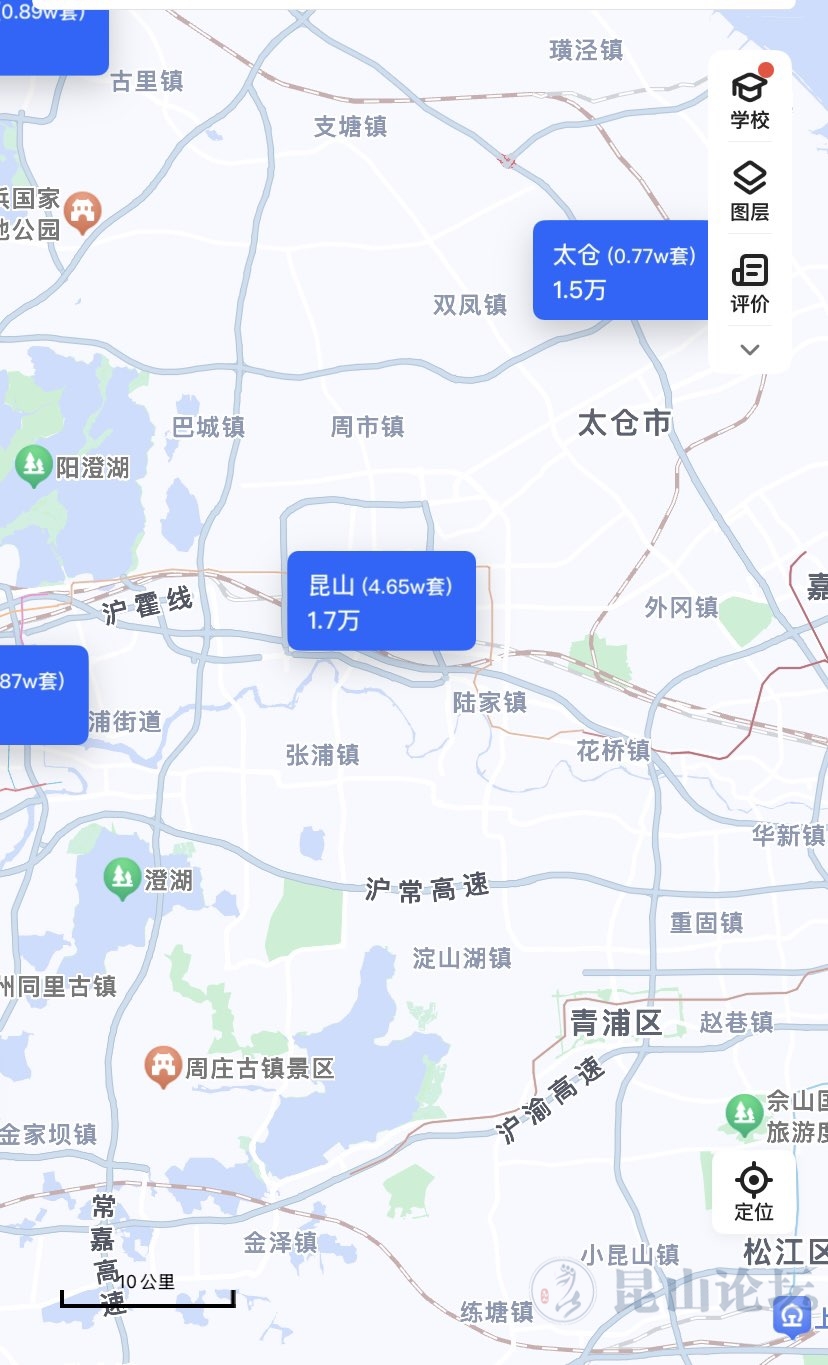Open the 昆山 1.7万 housing bubble
The width and height of the screenshot is (828, 1365).
pos(381,601)
